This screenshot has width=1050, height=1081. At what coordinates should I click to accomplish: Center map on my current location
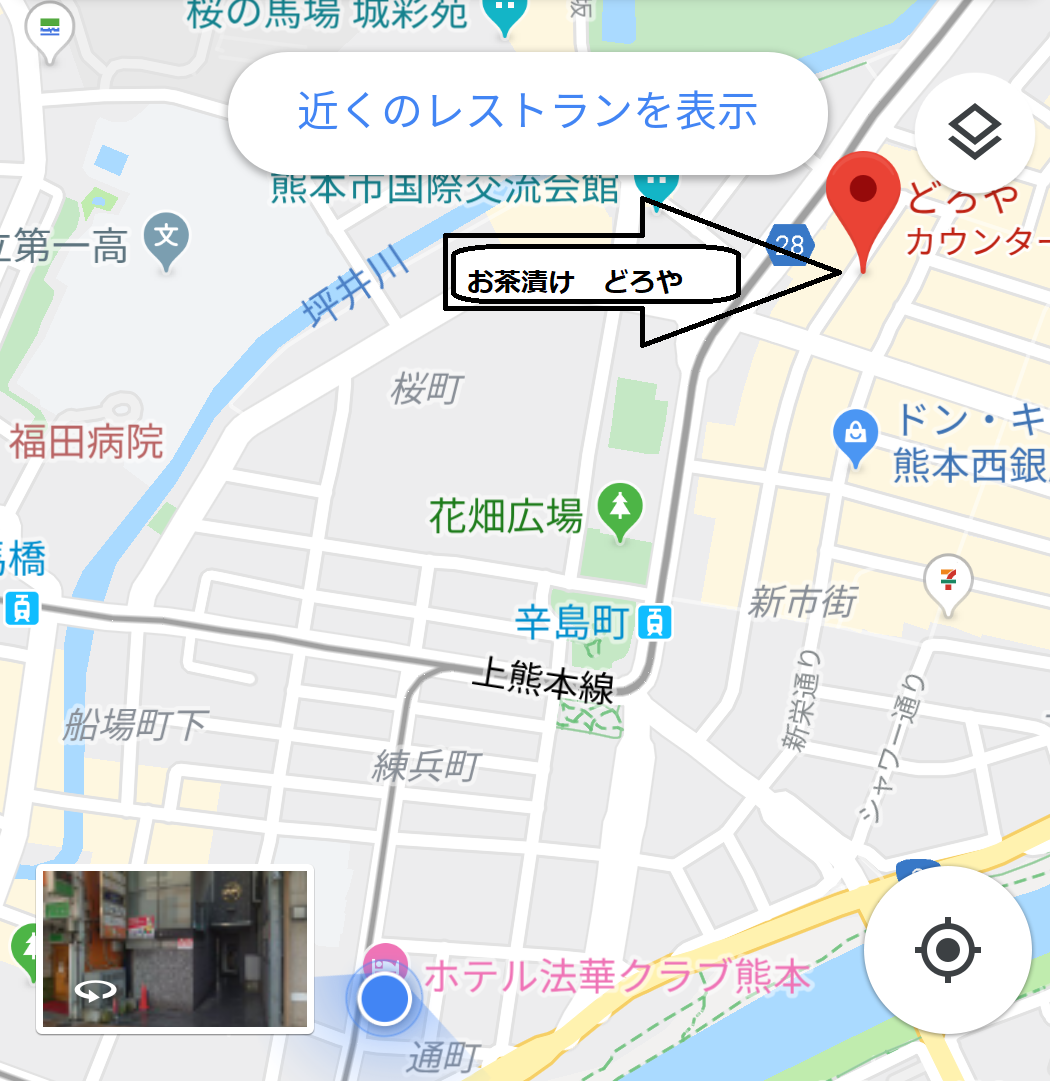(x=947, y=949)
